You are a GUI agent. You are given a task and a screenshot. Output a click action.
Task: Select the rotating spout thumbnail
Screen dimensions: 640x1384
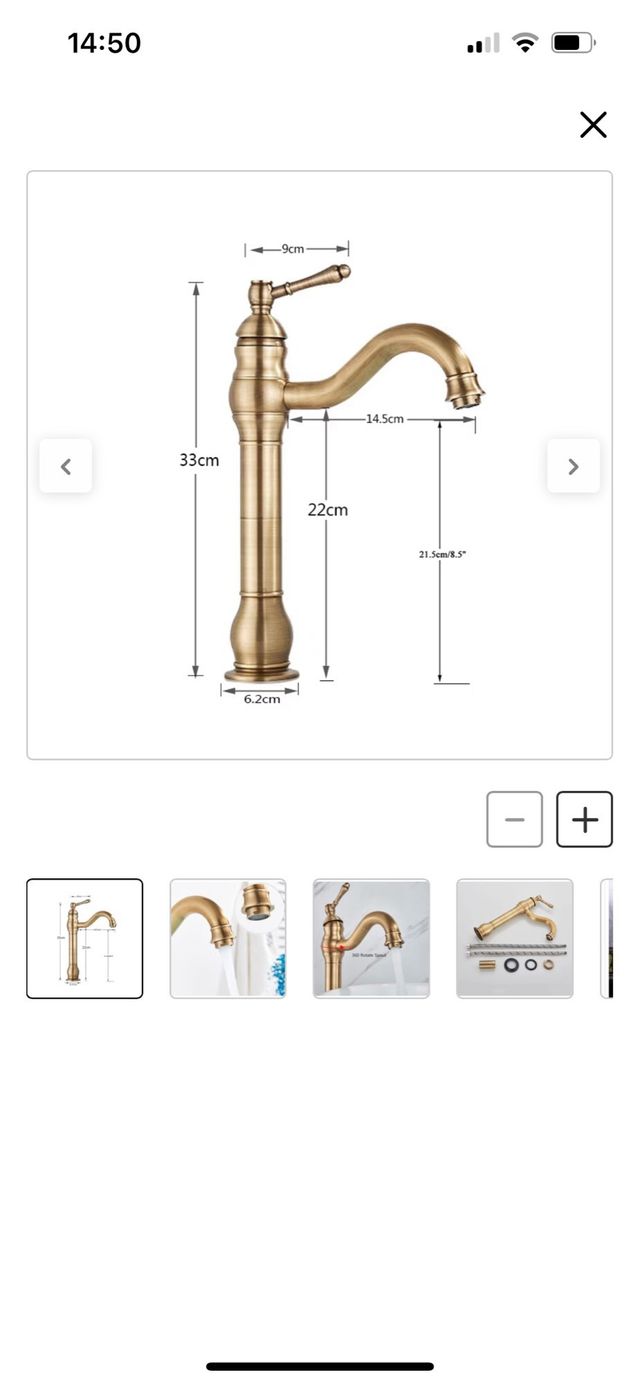coord(371,938)
